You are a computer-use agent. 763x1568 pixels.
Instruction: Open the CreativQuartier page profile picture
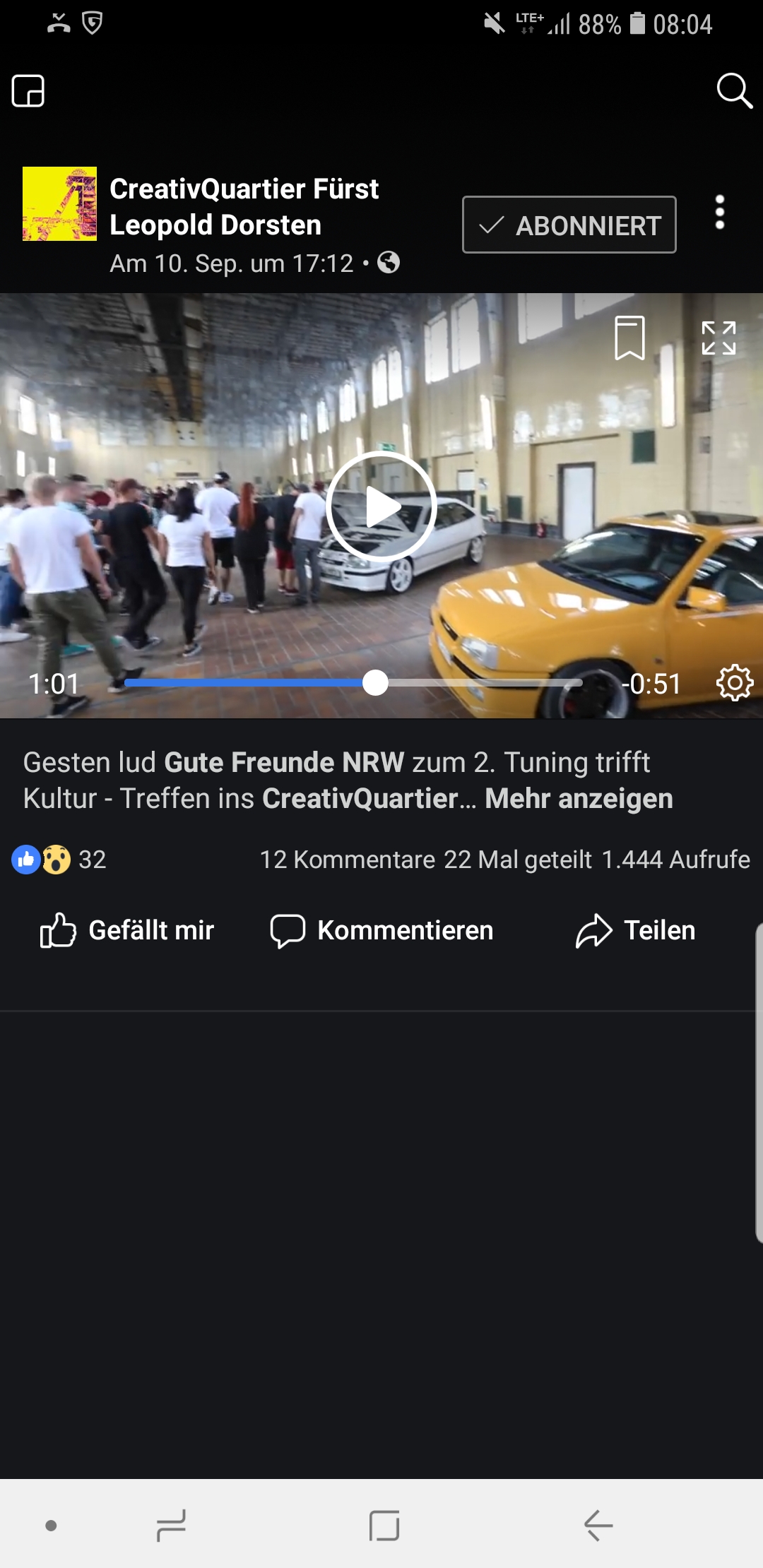tap(59, 205)
